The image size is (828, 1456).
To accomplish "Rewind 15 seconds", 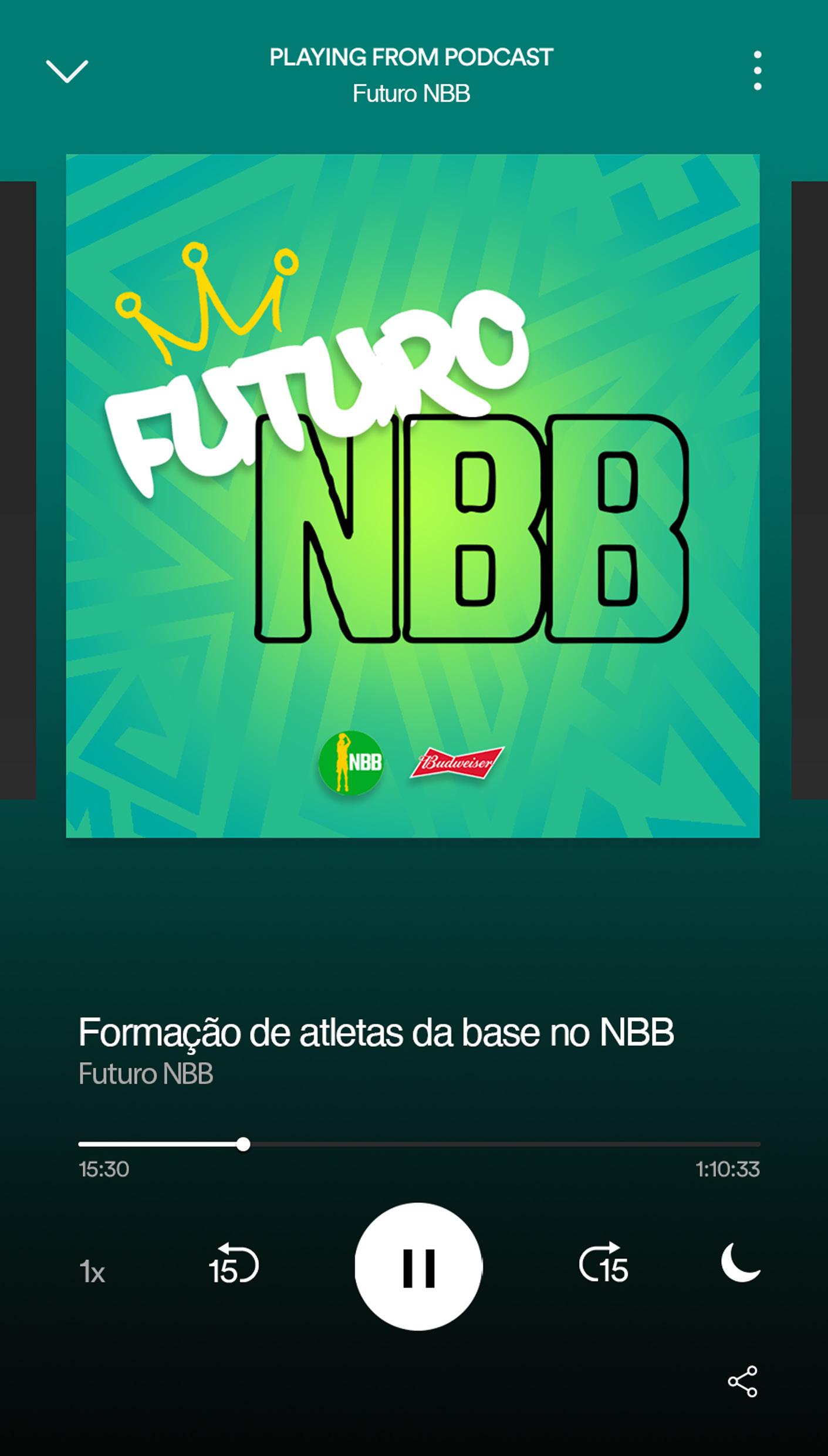I will (x=234, y=1269).
